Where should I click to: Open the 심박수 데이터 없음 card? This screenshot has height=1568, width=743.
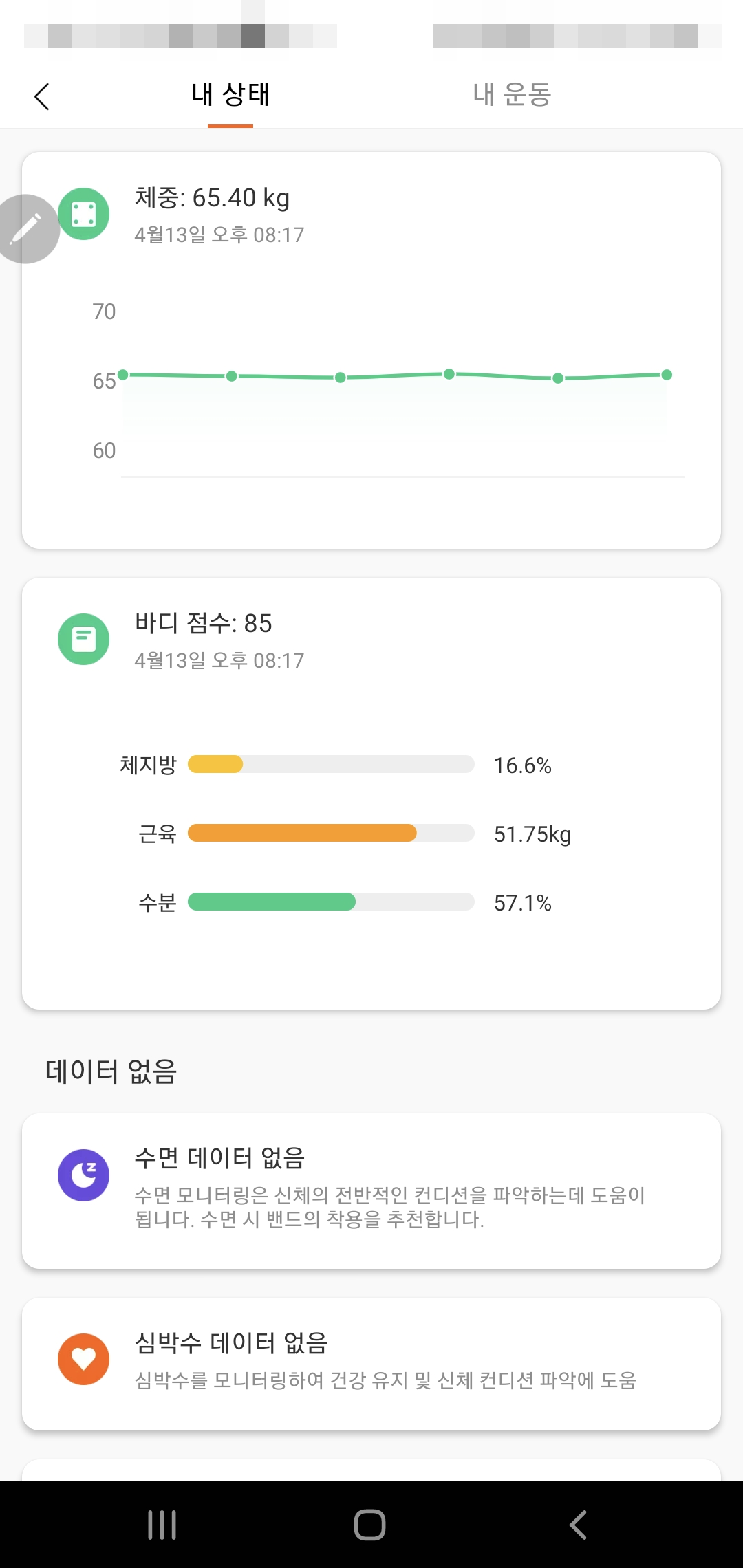click(x=371, y=1364)
